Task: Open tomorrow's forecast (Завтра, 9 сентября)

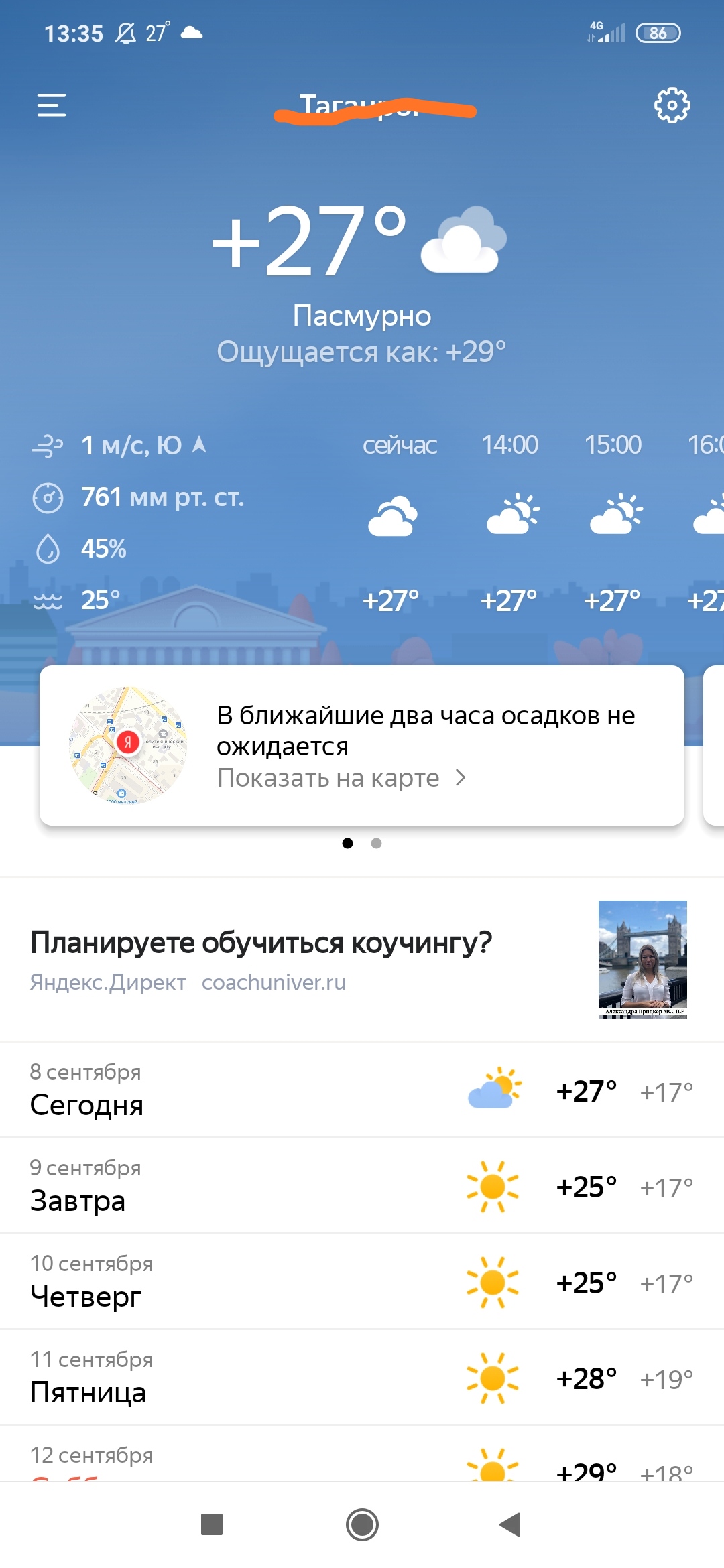Action: pyautogui.click(x=362, y=1185)
